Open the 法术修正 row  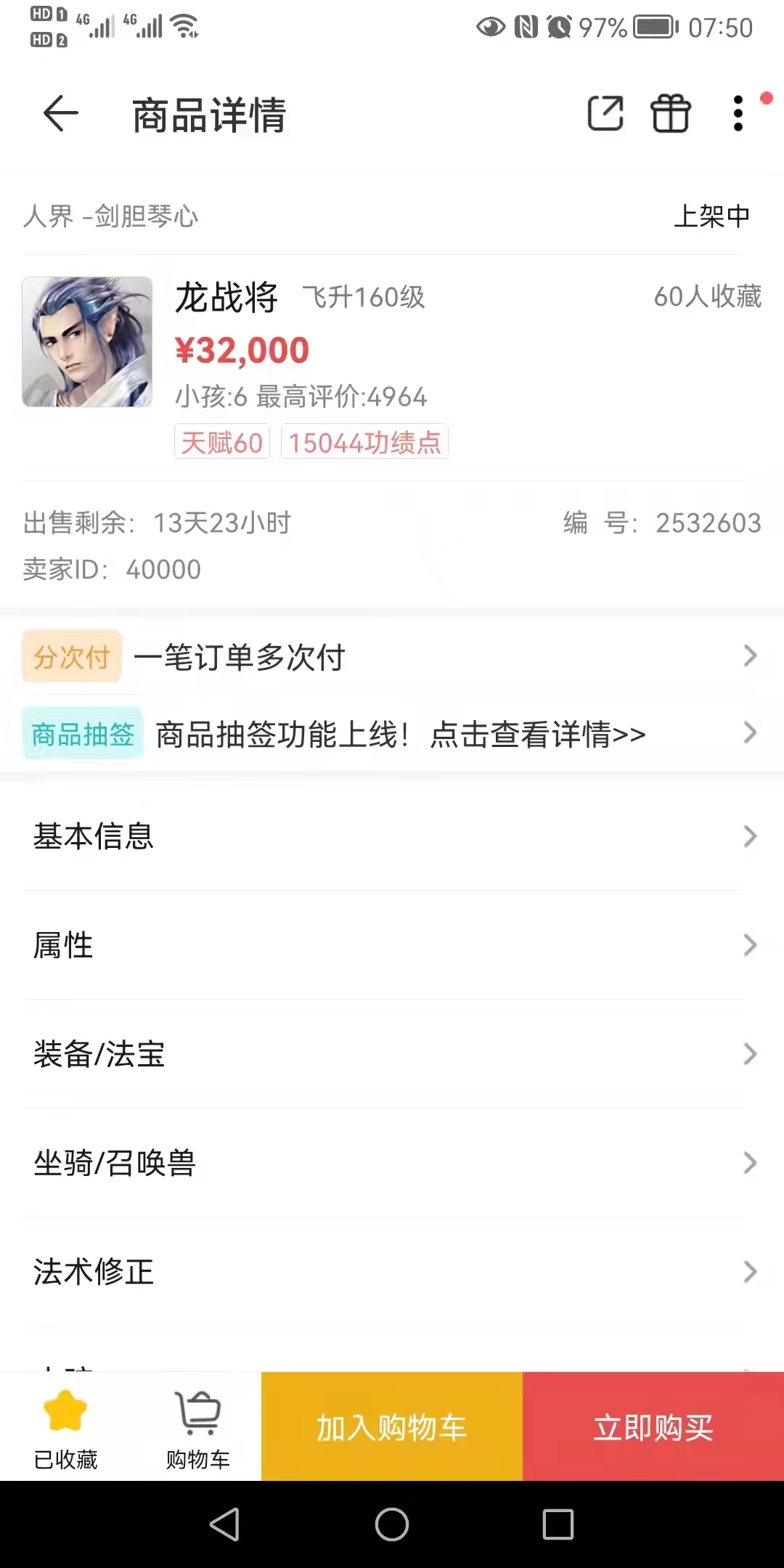pos(392,1272)
